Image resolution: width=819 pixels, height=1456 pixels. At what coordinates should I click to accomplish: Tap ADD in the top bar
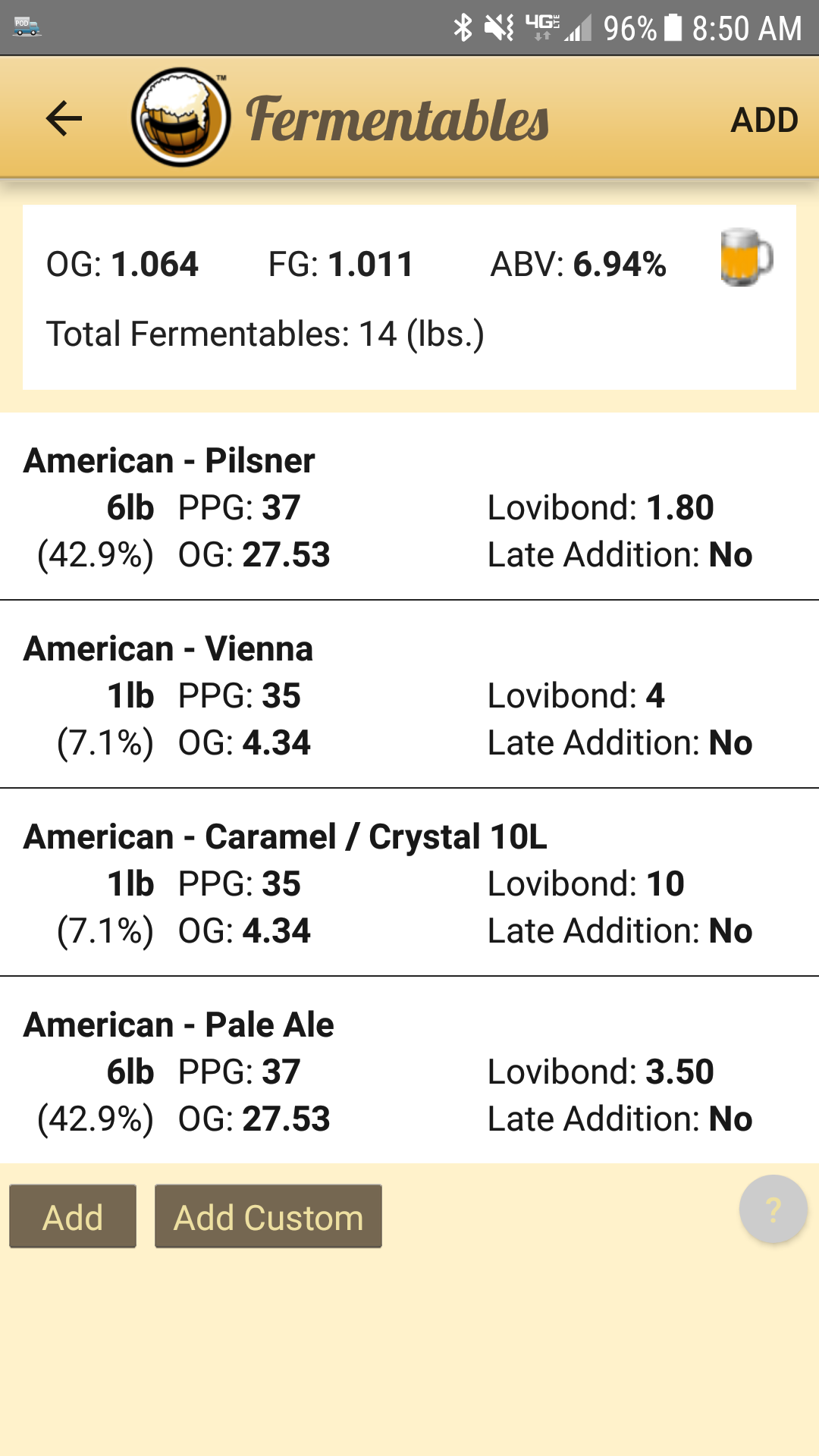(764, 120)
